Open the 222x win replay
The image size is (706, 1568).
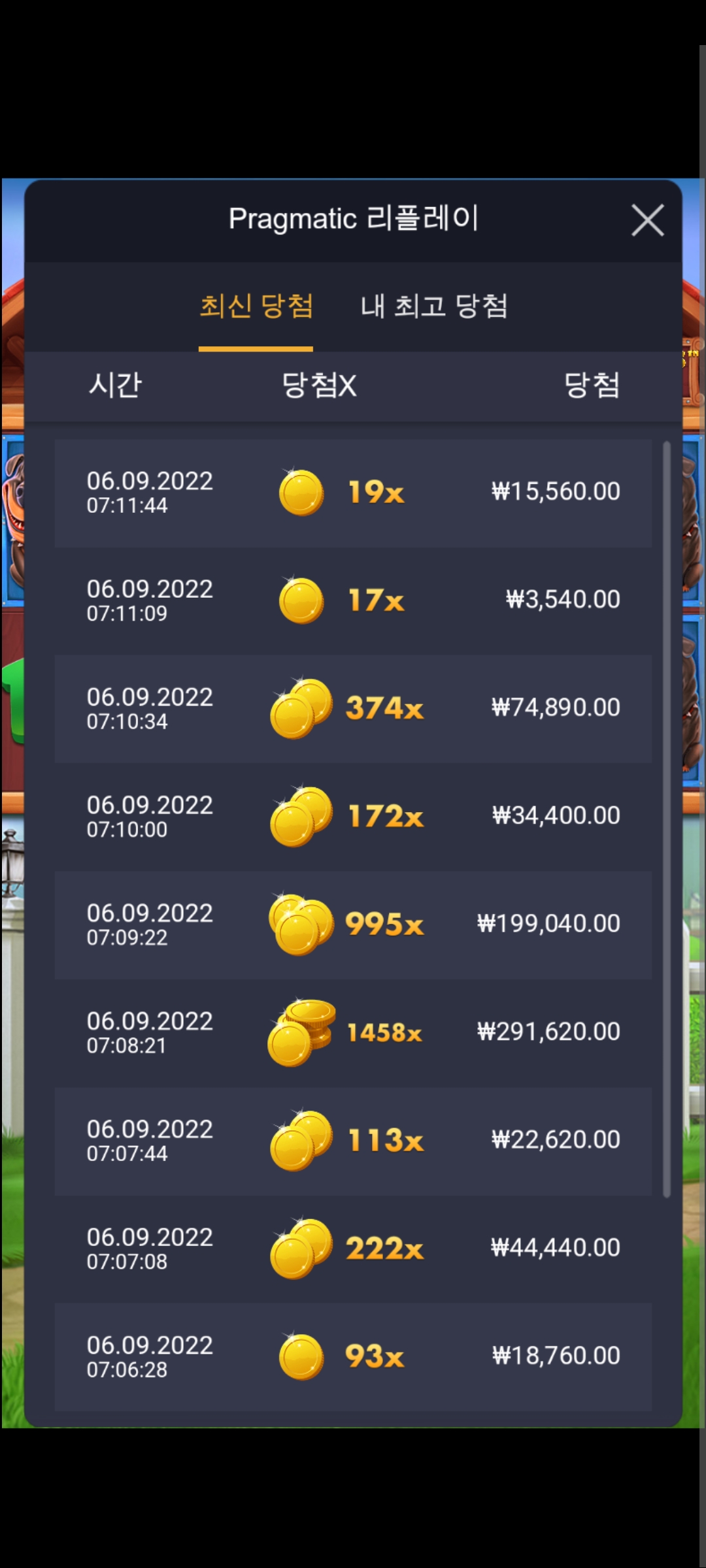pos(353,1249)
